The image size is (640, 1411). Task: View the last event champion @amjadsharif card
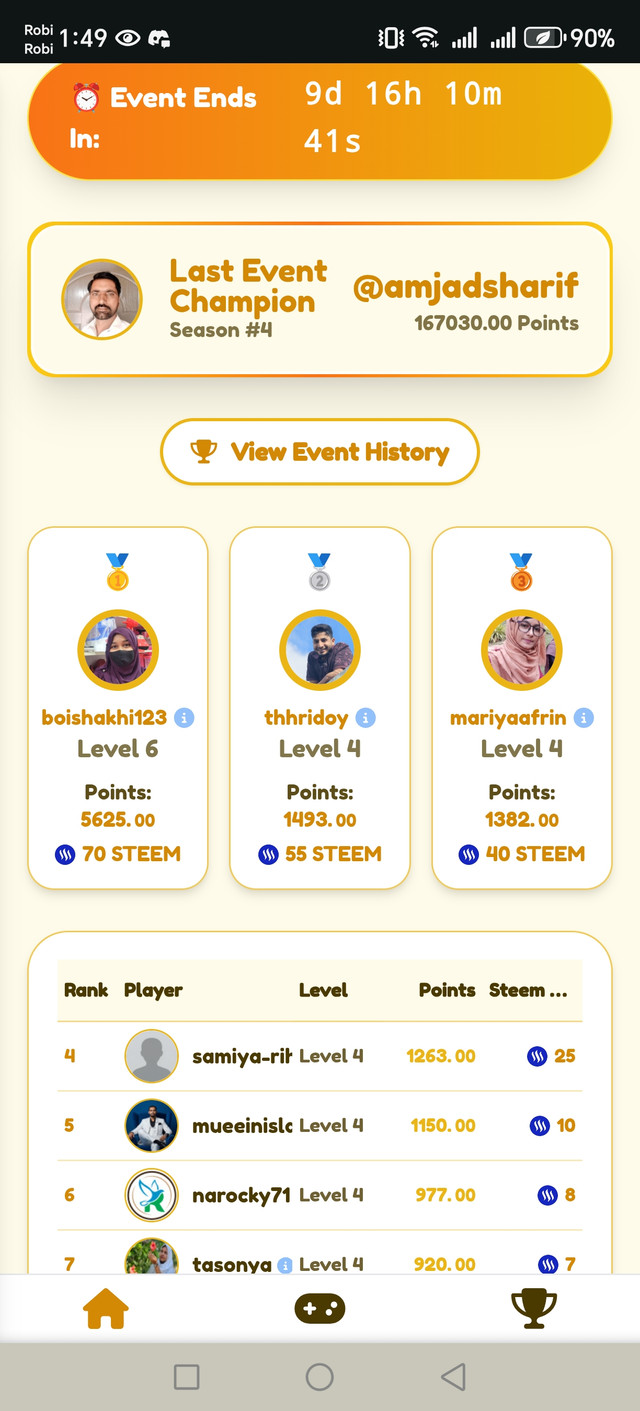click(x=320, y=299)
